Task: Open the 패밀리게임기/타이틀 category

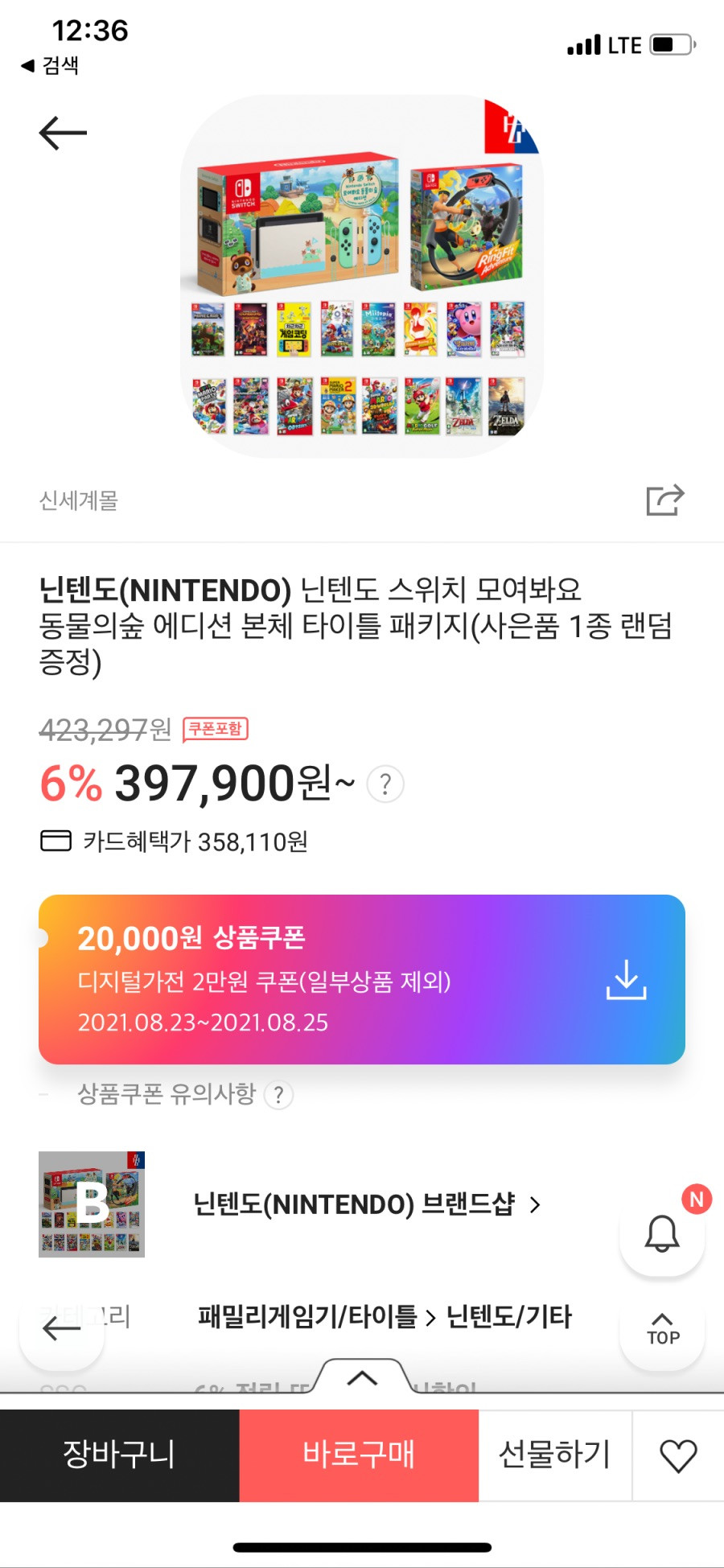Action: 307,1317
